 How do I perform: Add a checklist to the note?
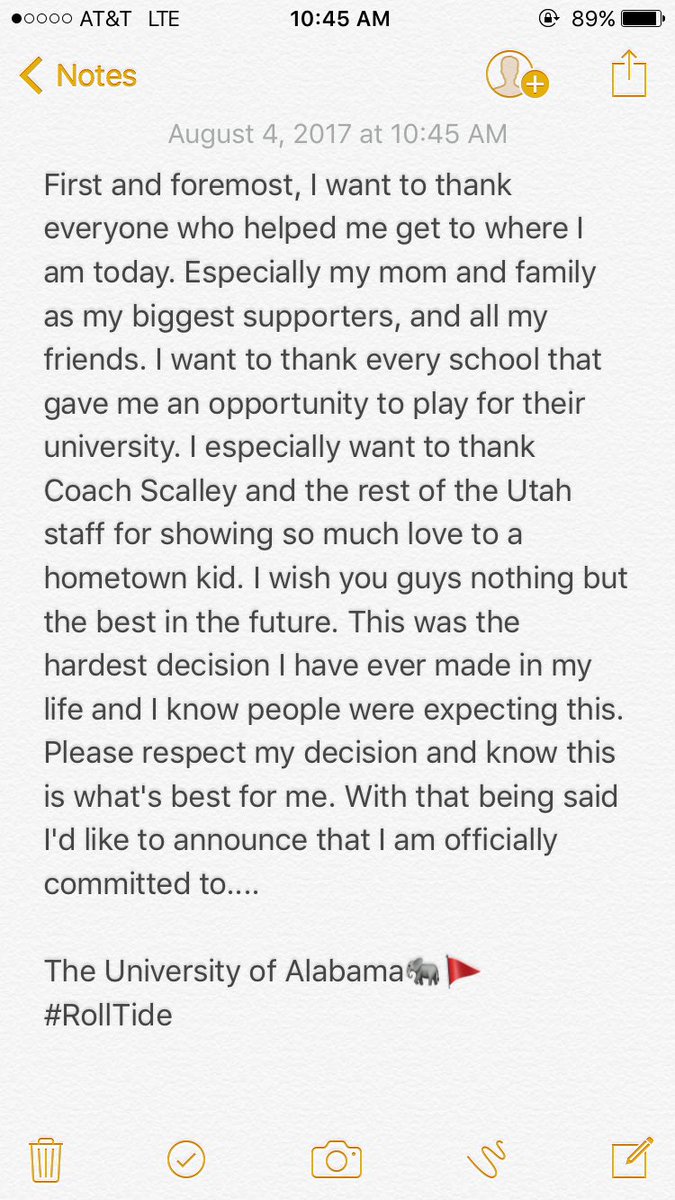point(186,1160)
